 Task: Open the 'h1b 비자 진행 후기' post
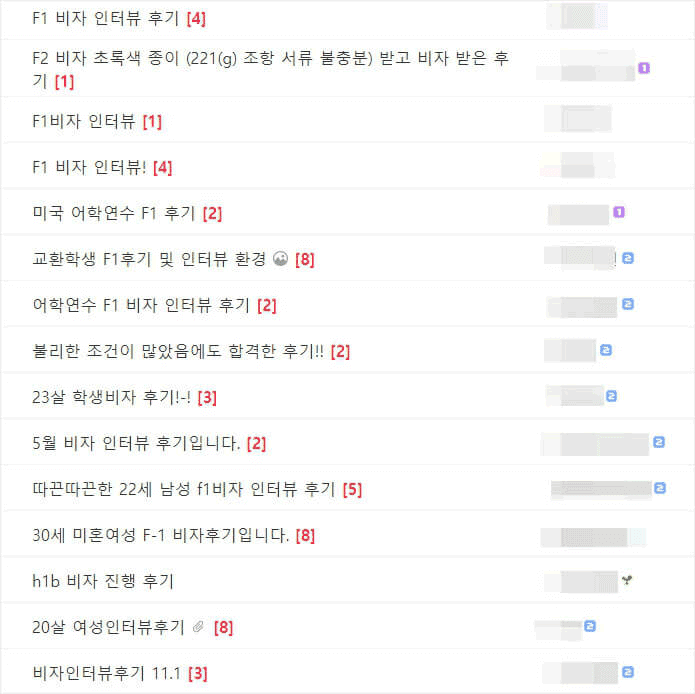point(103,581)
